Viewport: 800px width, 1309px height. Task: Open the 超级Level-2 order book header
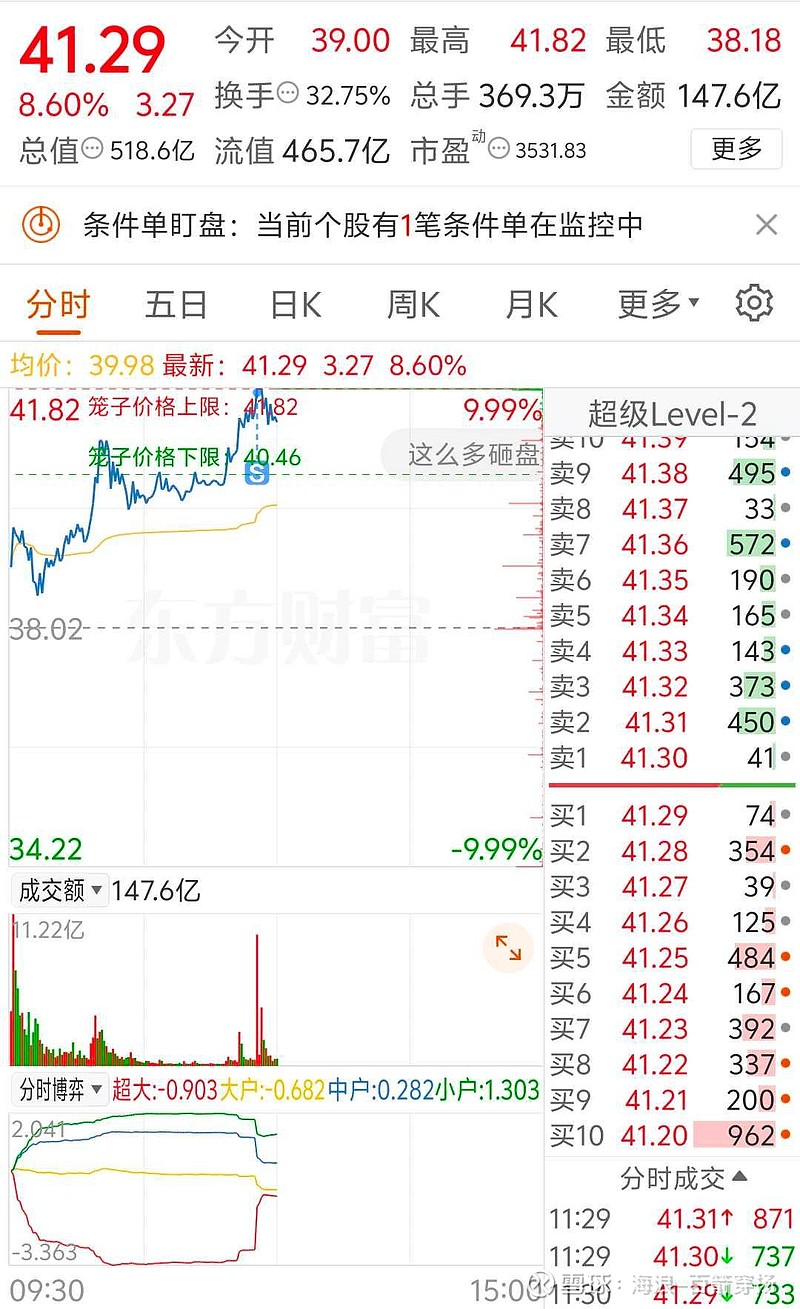tap(672, 413)
